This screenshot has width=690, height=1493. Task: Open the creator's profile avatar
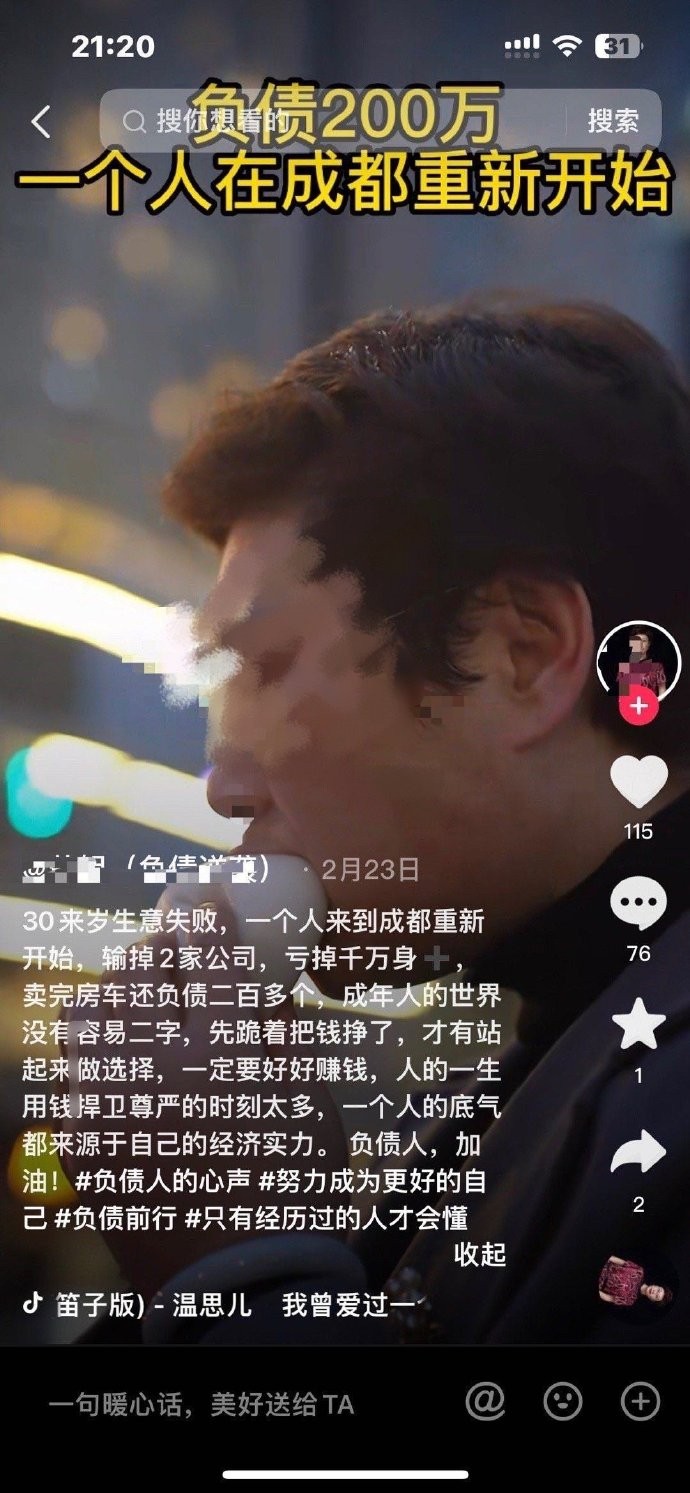tap(637, 660)
